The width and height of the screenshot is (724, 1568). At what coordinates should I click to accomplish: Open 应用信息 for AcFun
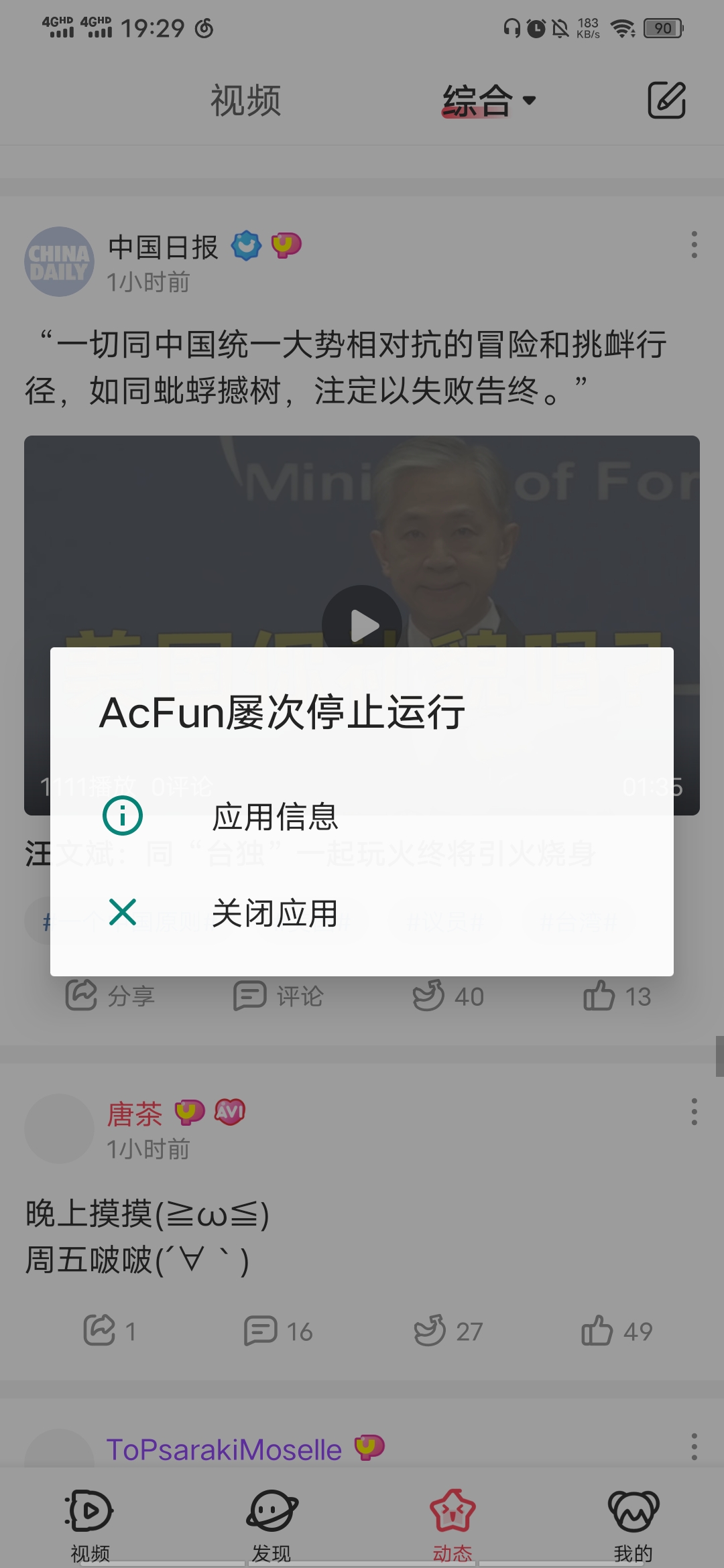(275, 817)
